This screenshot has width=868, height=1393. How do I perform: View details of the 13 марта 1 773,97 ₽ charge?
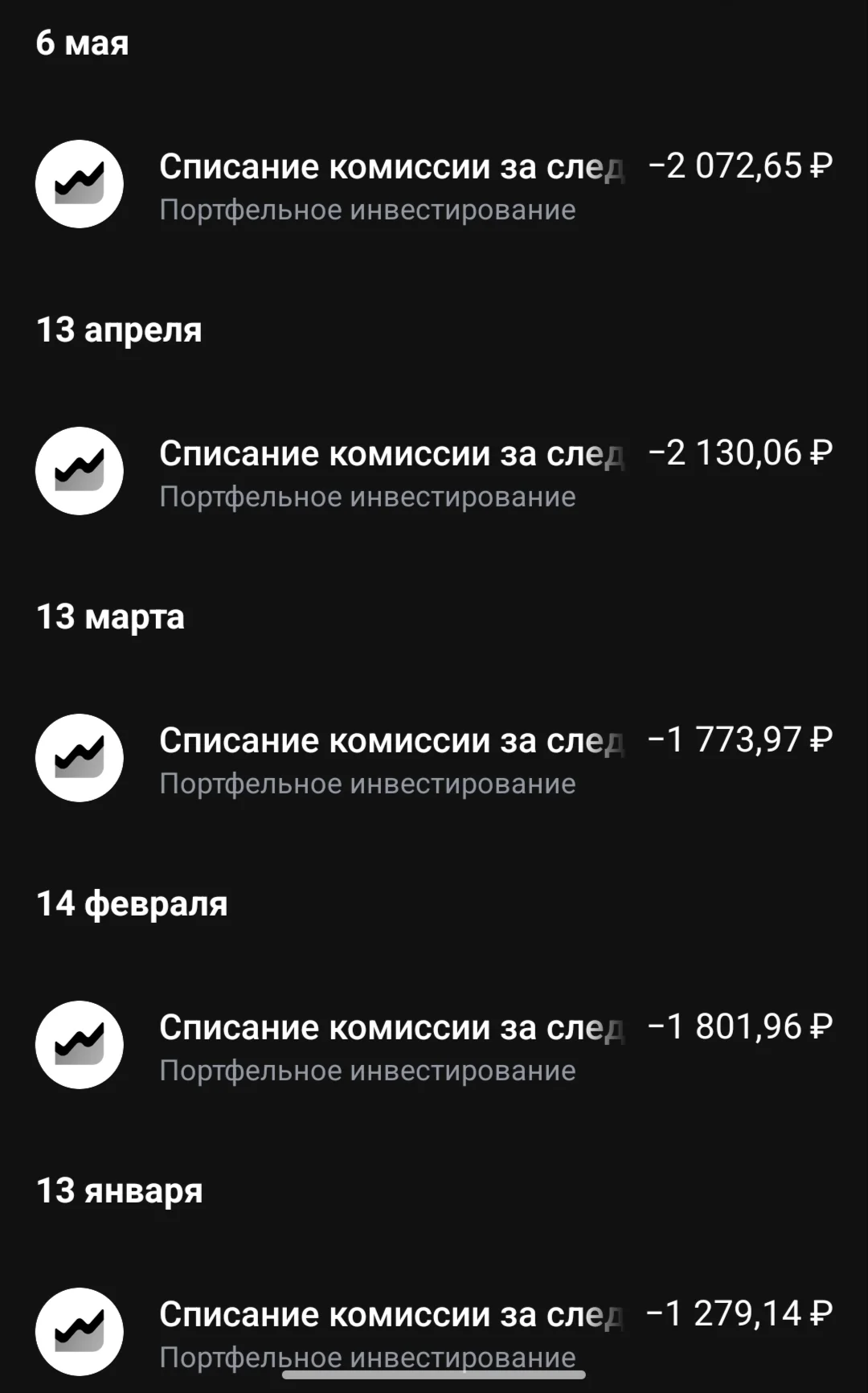pos(434,759)
